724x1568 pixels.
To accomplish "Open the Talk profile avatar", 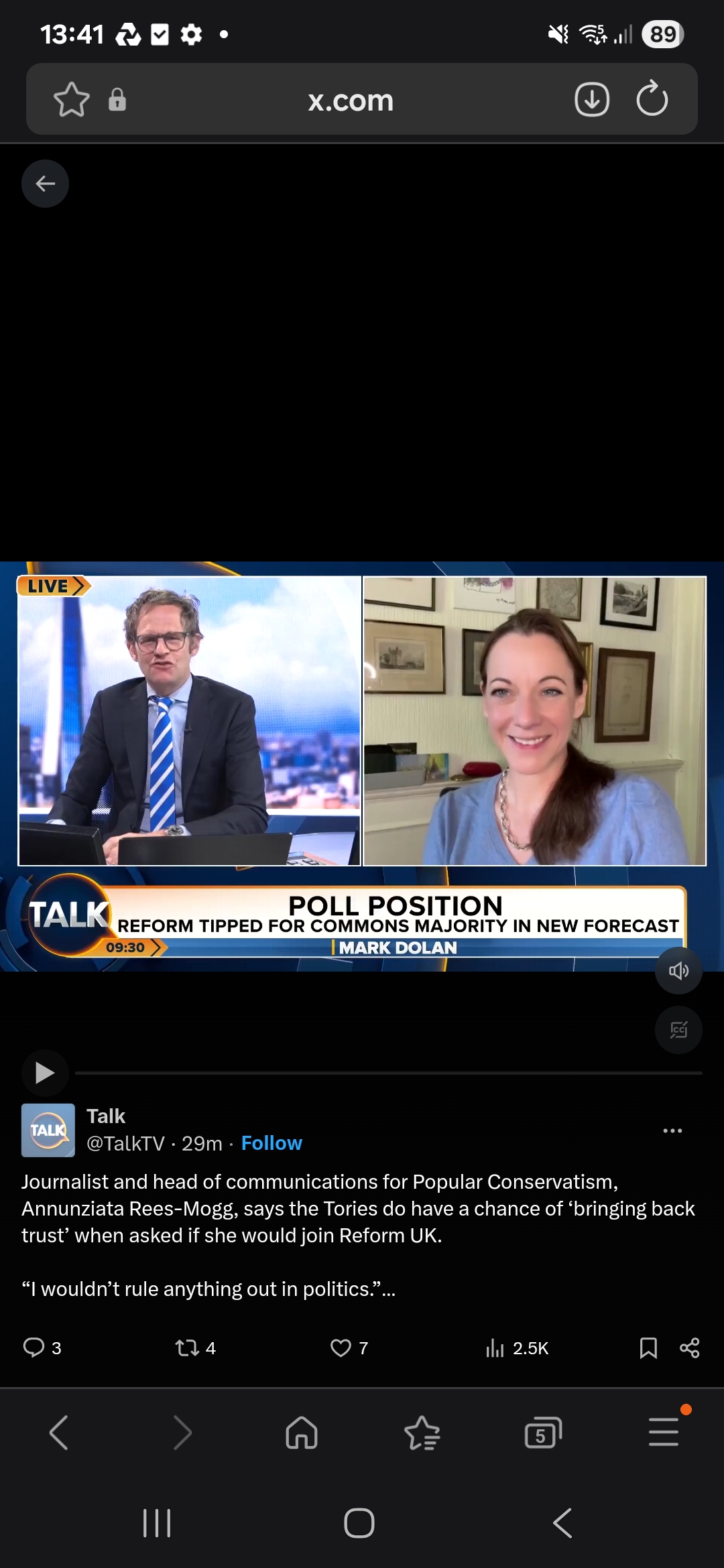I will pyautogui.click(x=48, y=1130).
